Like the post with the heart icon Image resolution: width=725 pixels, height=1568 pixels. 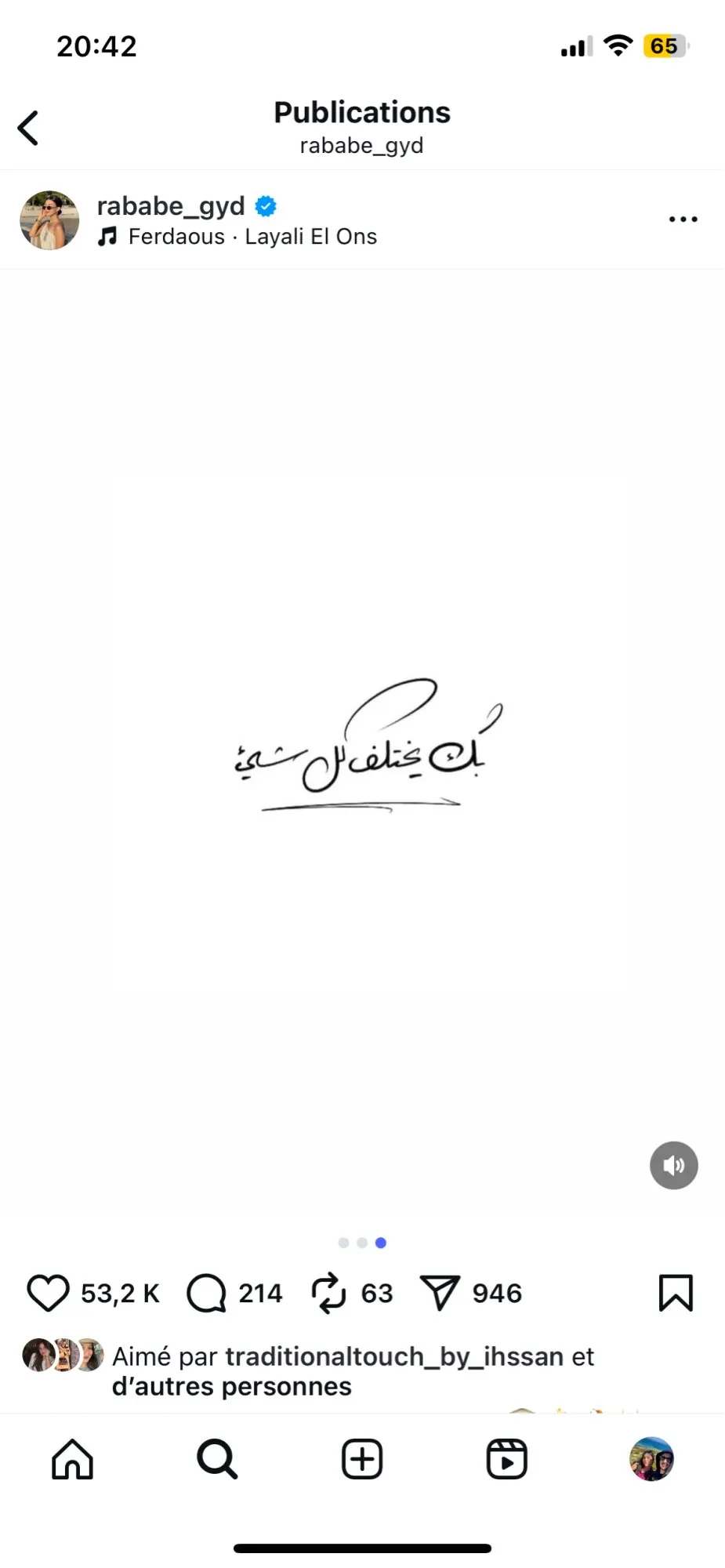[49, 1293]
